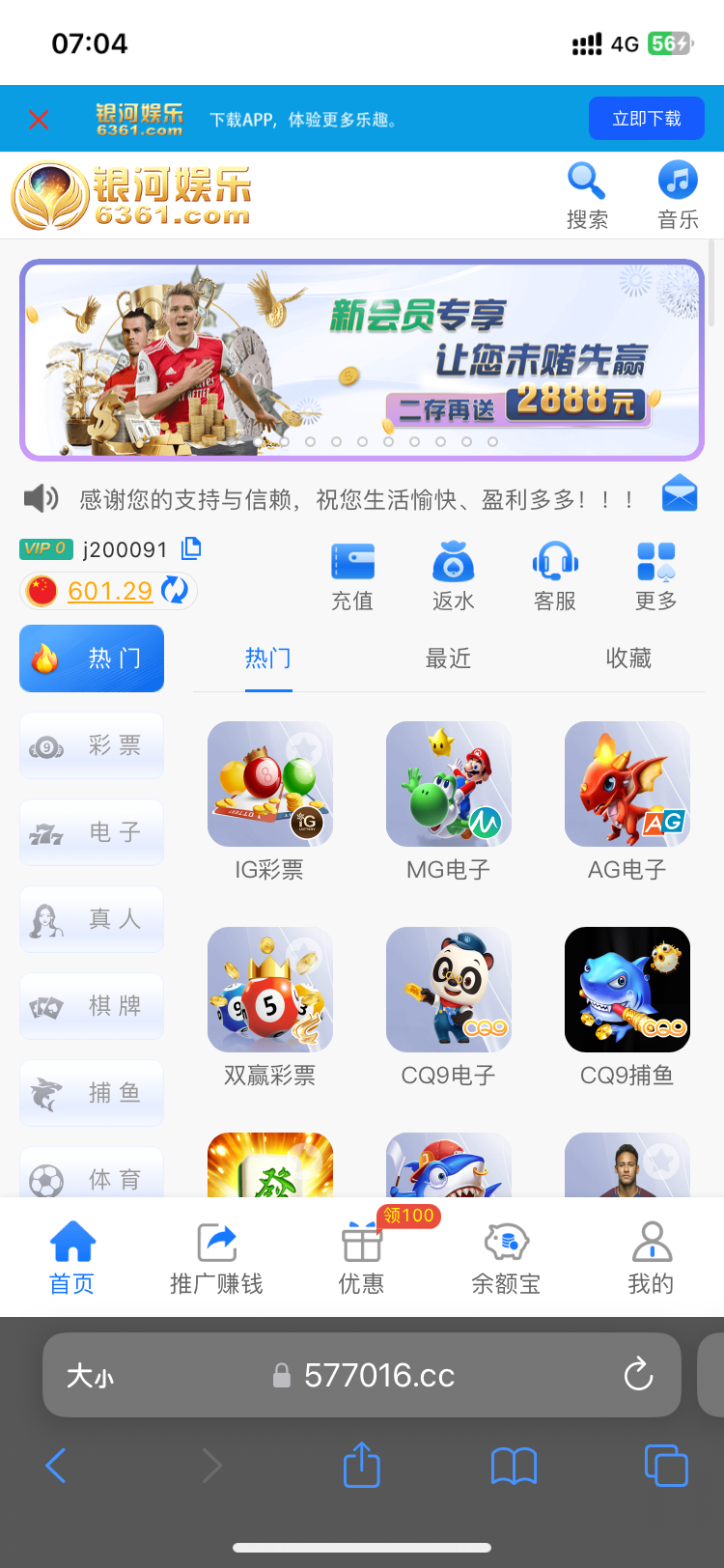Open 返水 rebate
This screenshot has width=724, height=1568.
454,576
